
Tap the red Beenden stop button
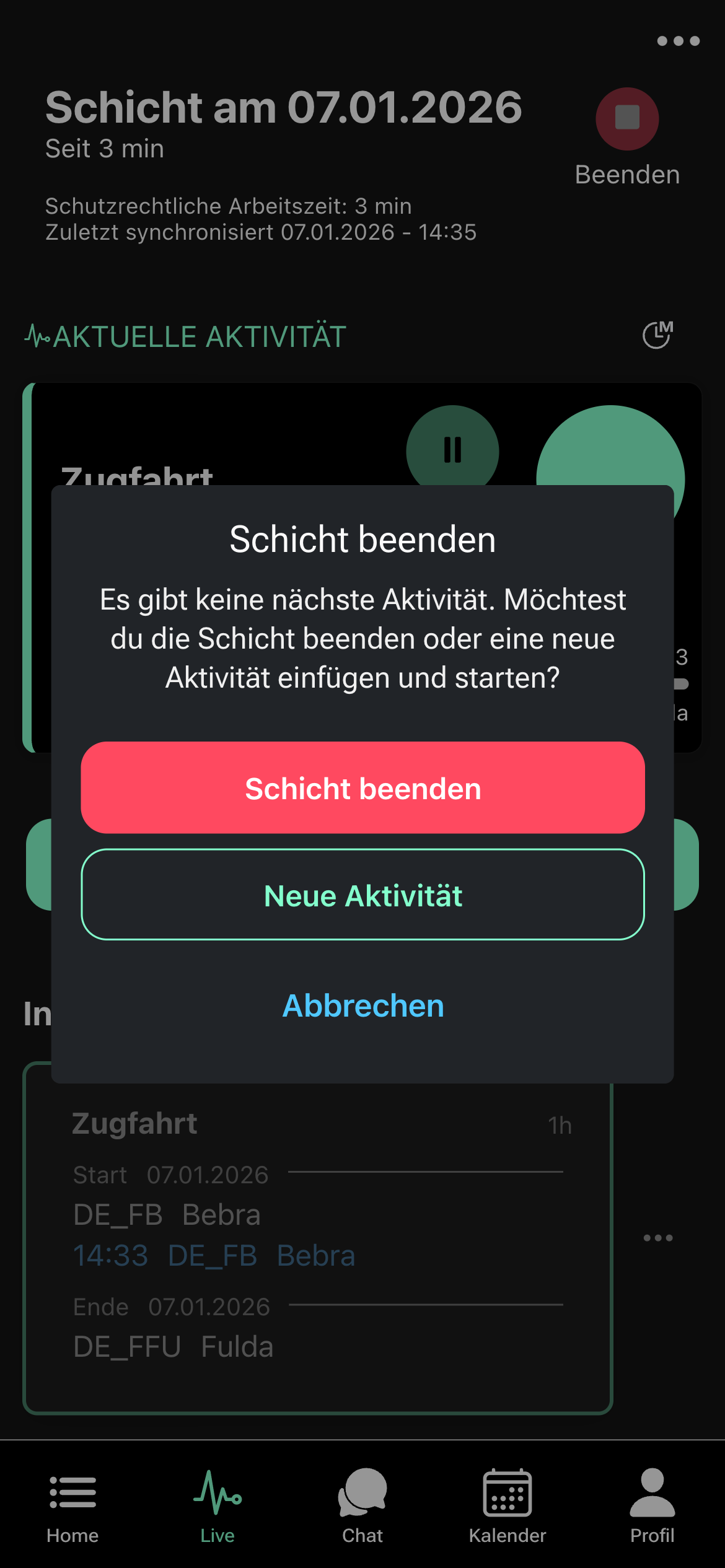pyautogui.click(x=626, y=119)
